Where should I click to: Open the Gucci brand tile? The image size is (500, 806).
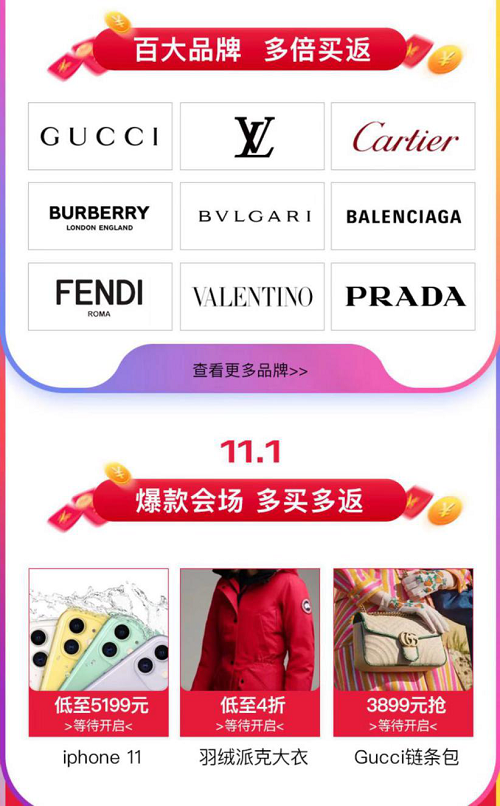coord(100,136)
